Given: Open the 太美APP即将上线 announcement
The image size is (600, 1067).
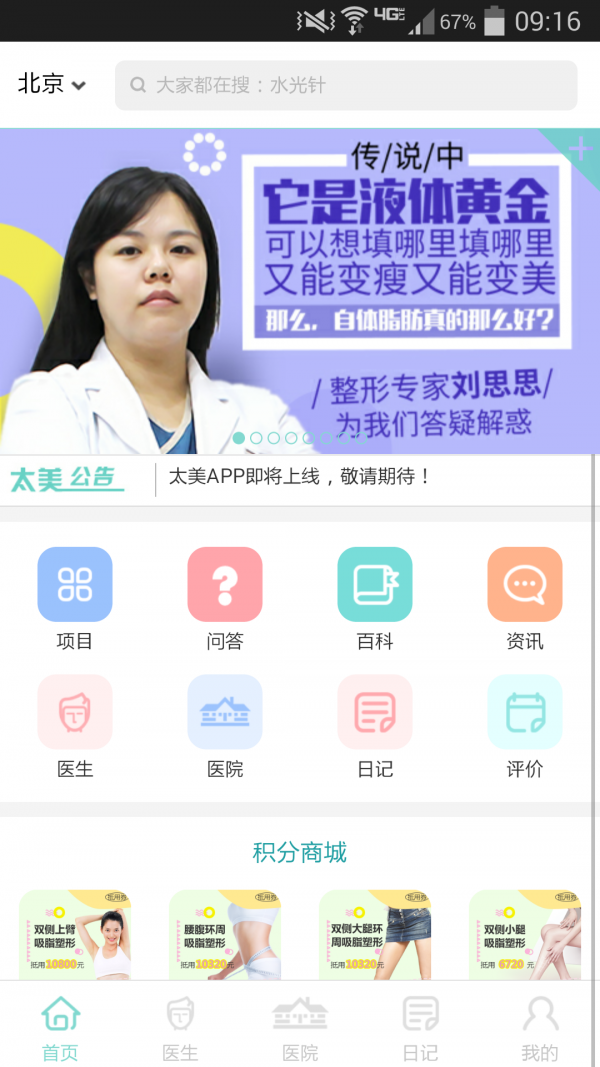Looking at the screenshot, I should [300, 477].
